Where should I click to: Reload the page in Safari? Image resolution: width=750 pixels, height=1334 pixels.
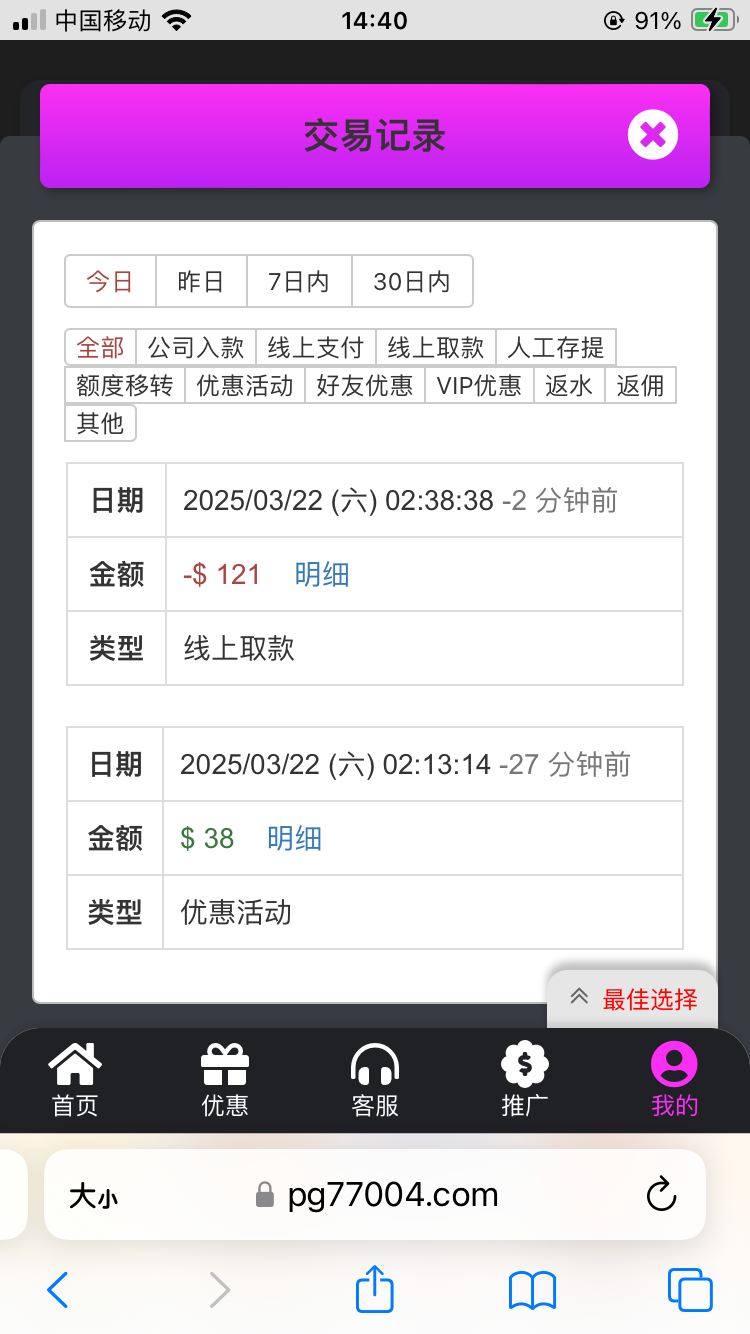coord(661,1194)
